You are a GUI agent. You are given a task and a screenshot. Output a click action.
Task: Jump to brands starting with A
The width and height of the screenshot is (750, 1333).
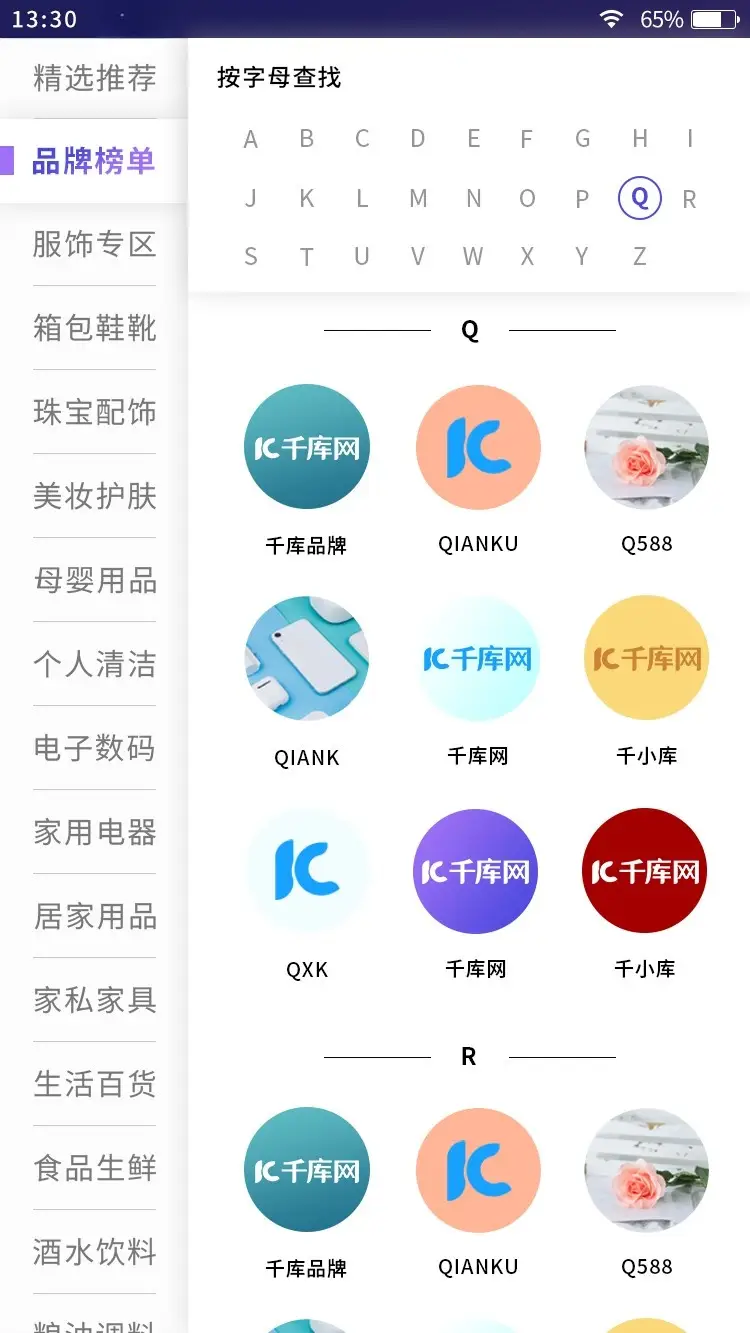[x=251, y=139]
